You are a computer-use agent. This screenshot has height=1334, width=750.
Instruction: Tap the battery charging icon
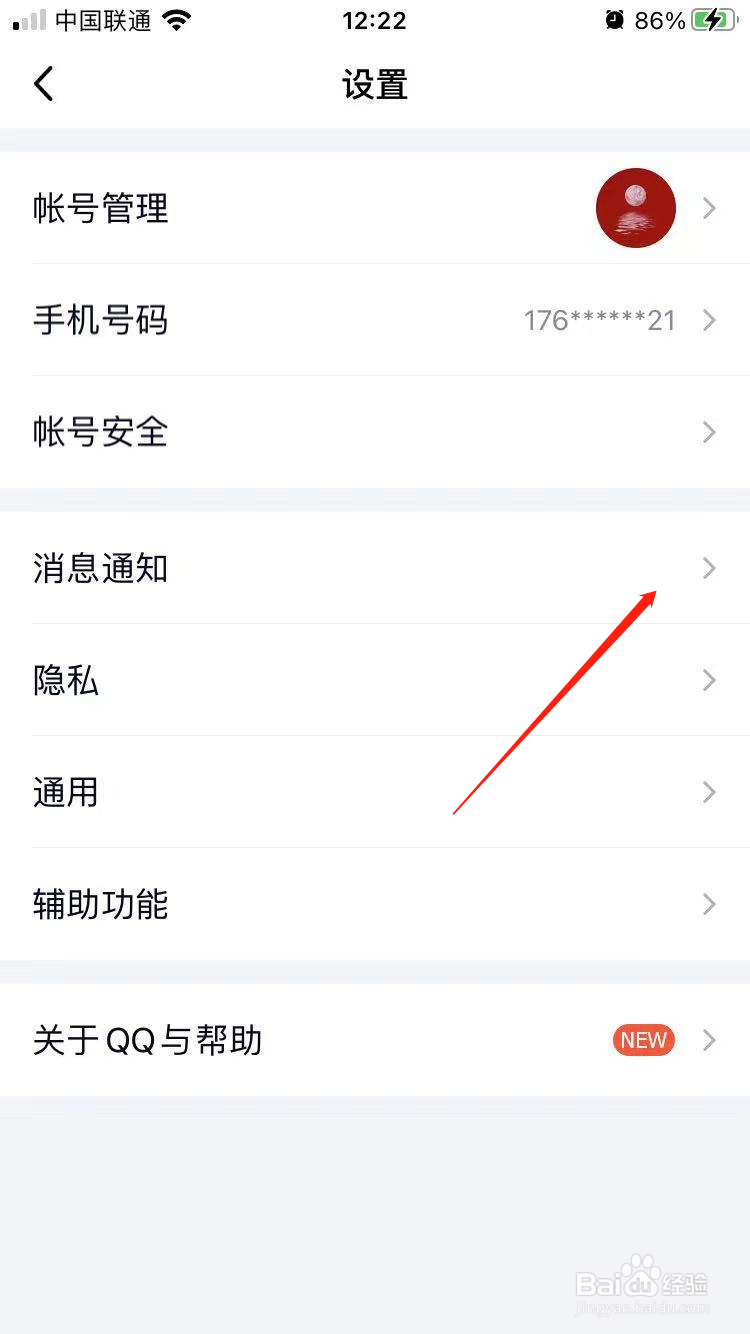tap(712, 18)
